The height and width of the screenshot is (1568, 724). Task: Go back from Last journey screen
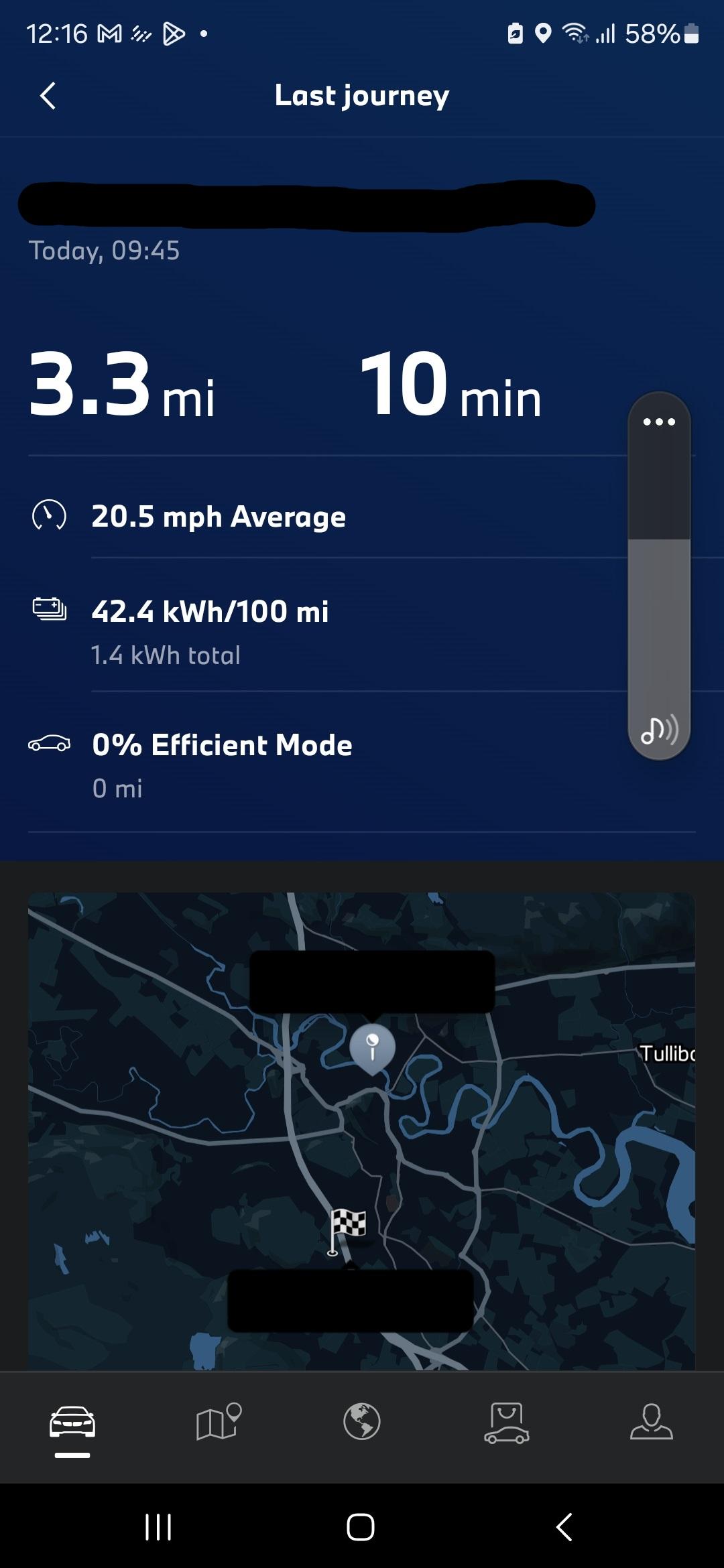pos(48,96)
